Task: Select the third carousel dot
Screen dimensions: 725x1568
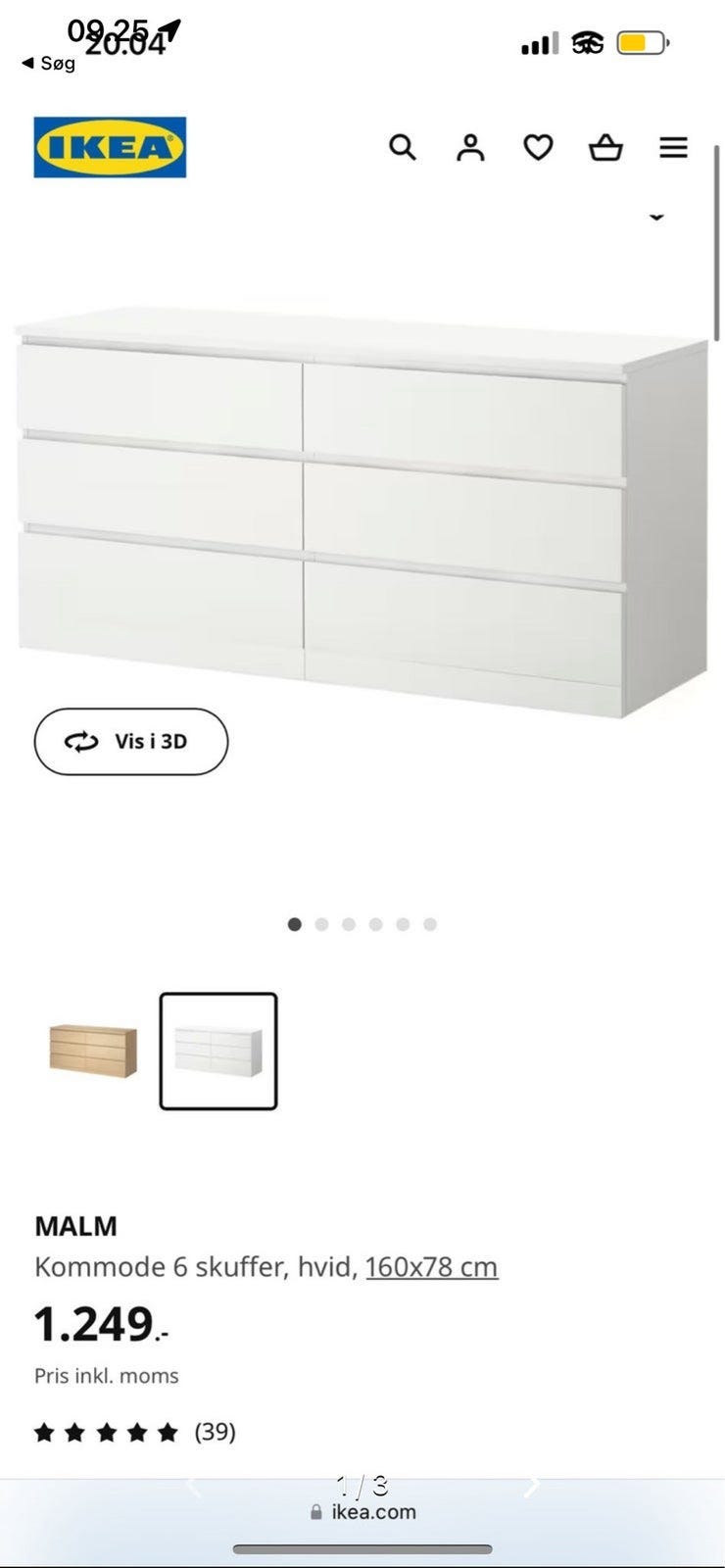Action: [348, 923]
